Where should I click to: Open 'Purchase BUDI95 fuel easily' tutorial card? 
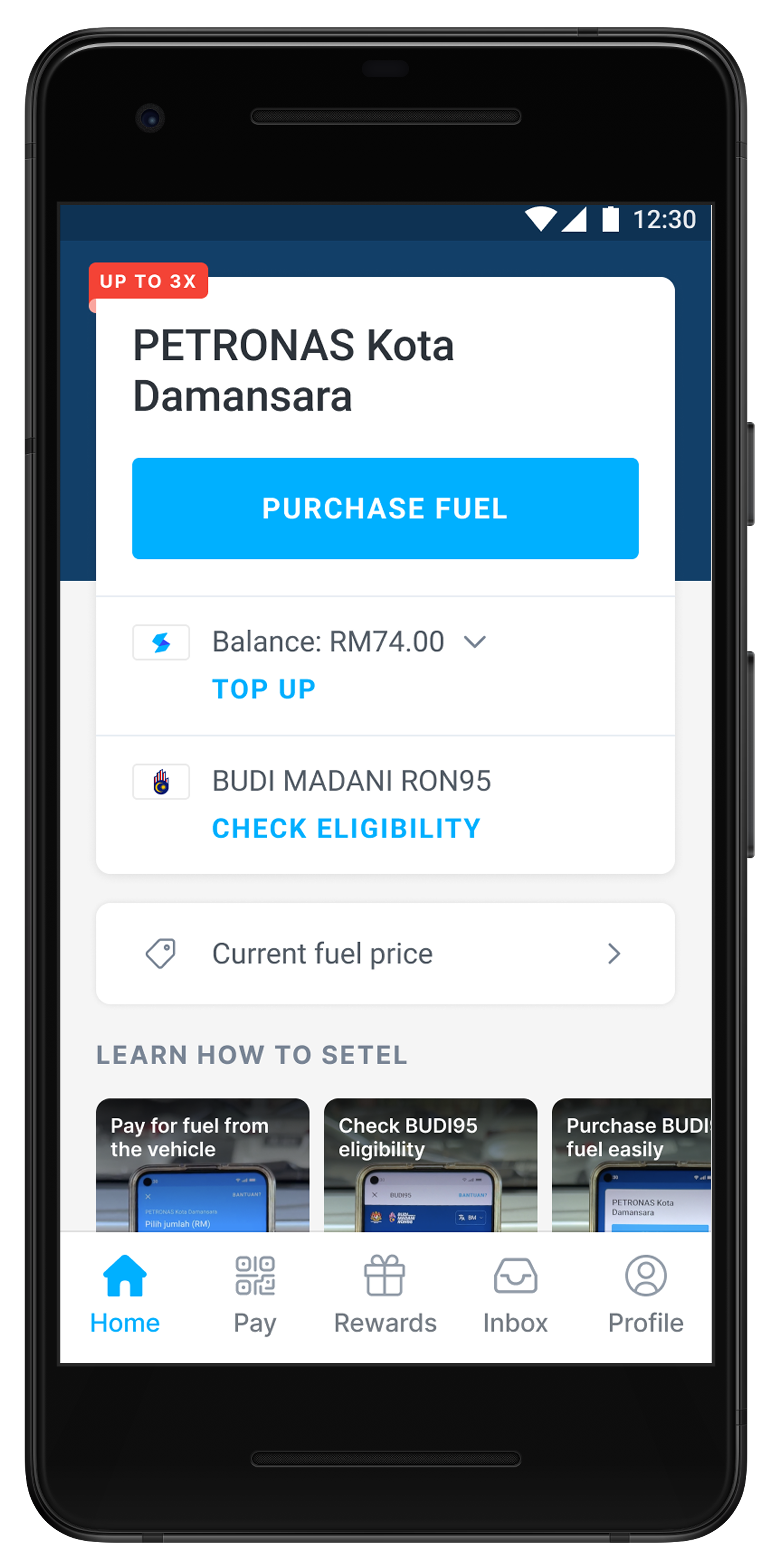(631, 1164)
